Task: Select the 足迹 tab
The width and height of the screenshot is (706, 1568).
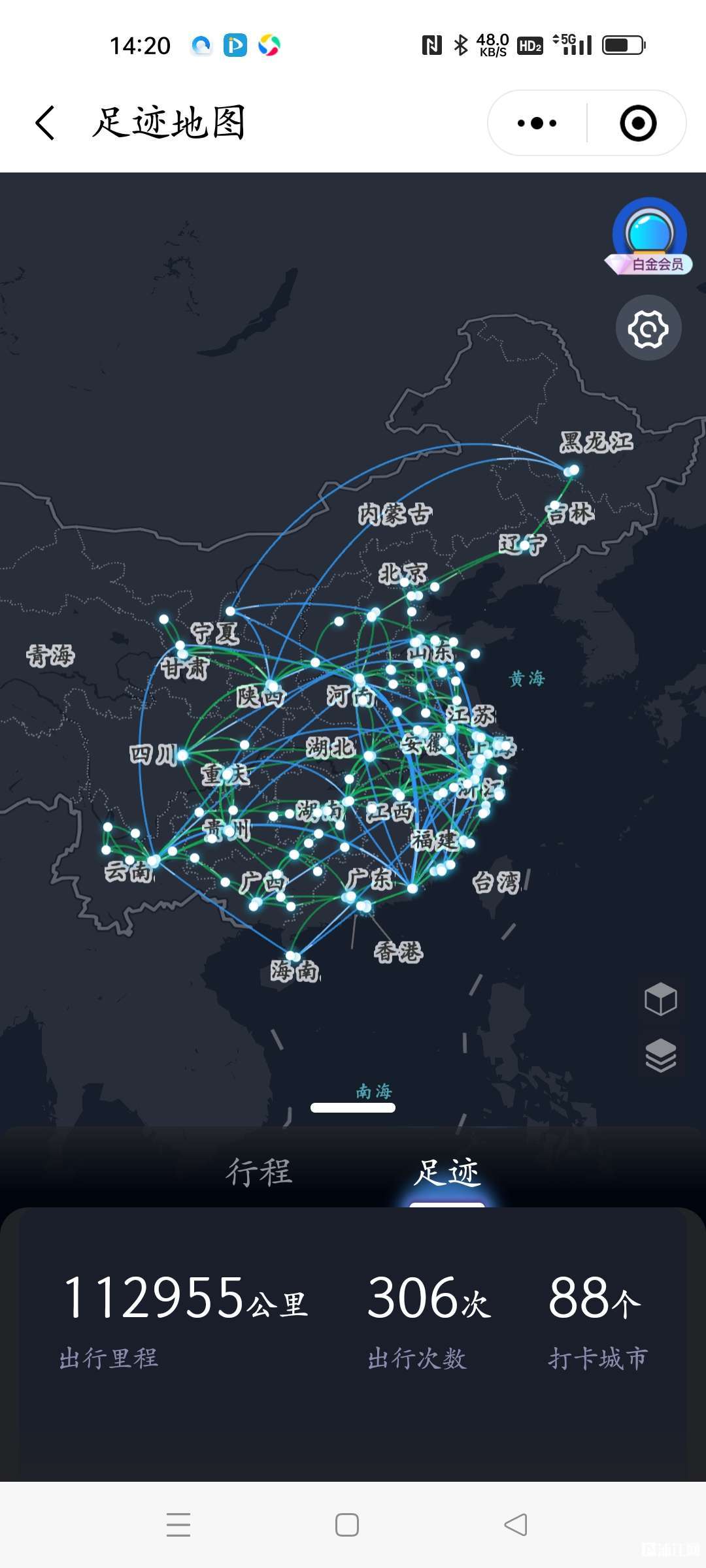Action: pos(447,1171)
